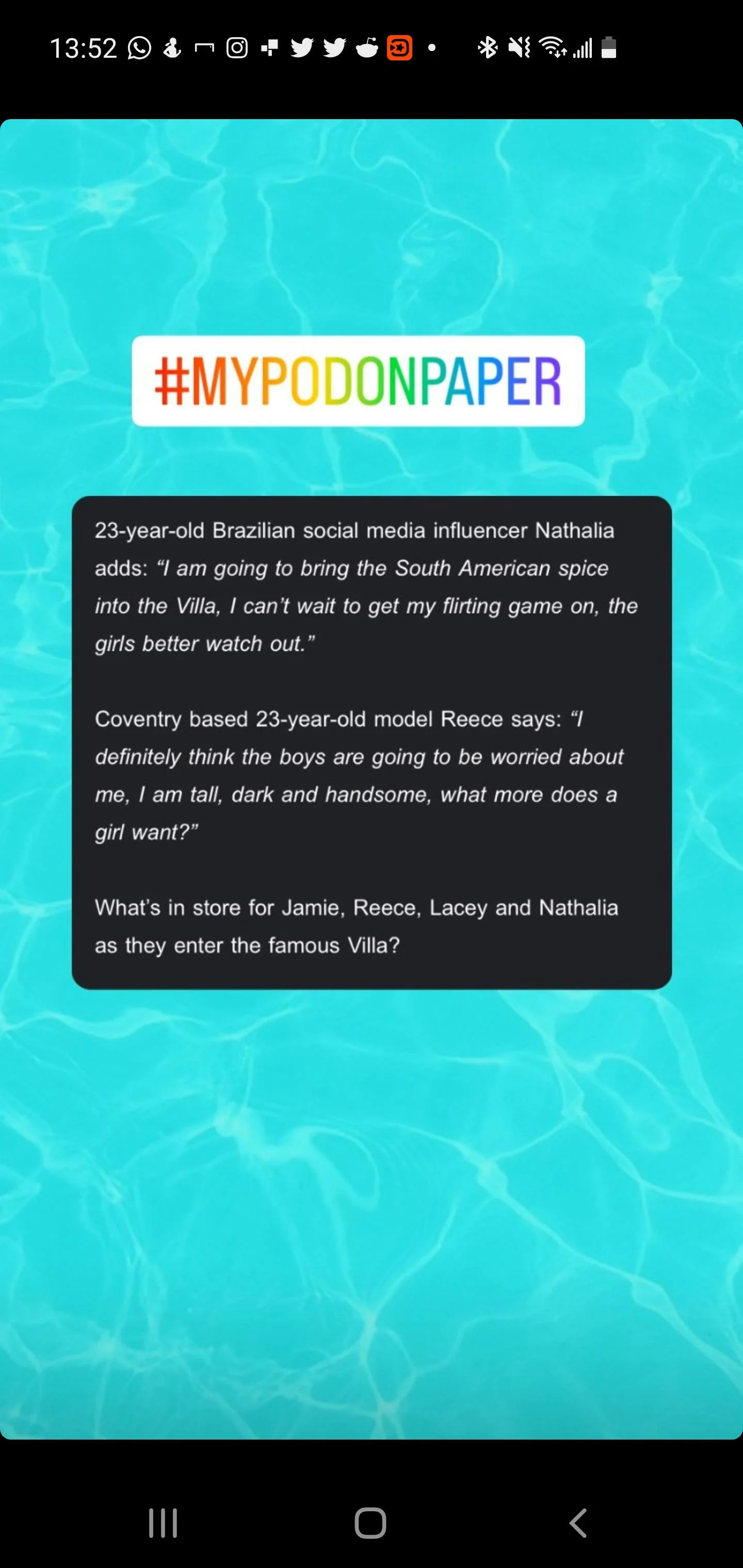The image size is (743, 1568).
Task: Go back using the navigation bar
Action: click(x=578, y=1523)
